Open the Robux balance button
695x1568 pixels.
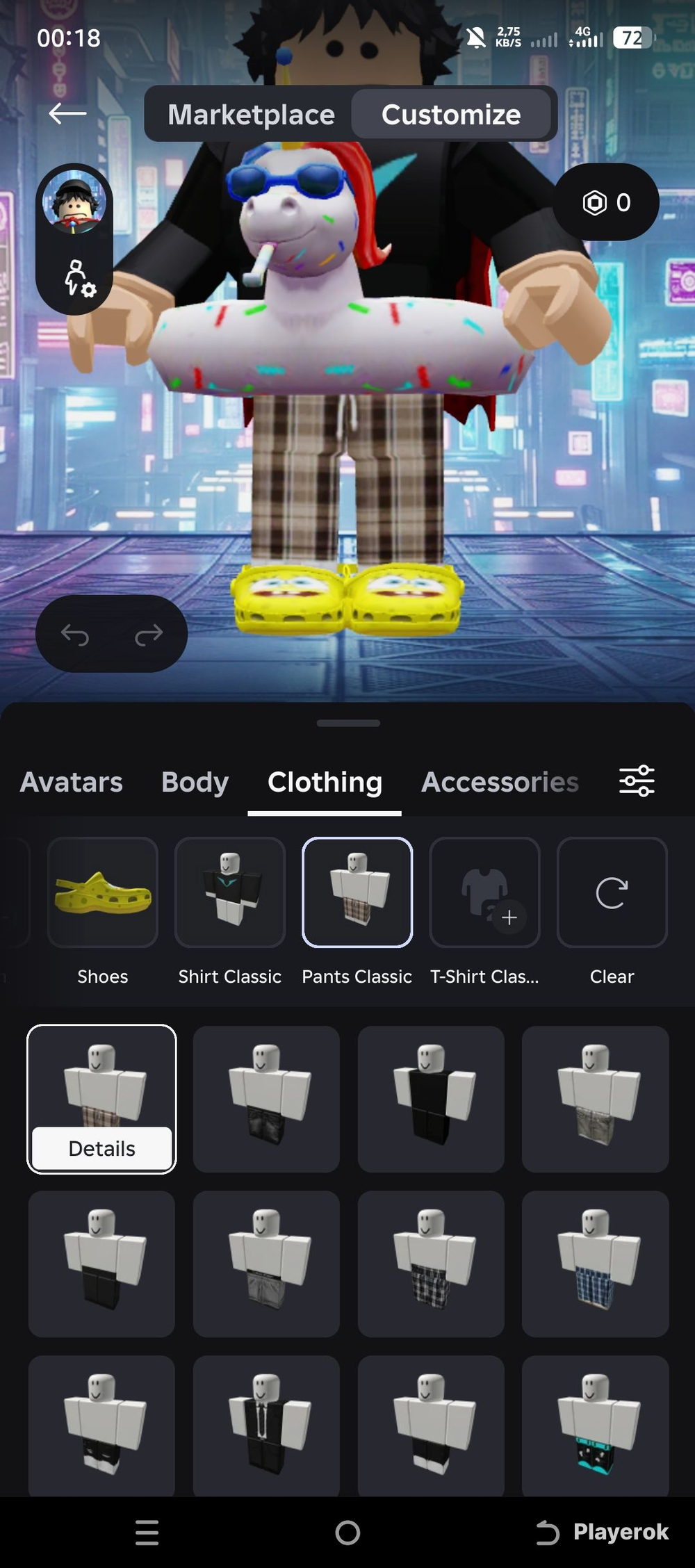coord(606,202)
